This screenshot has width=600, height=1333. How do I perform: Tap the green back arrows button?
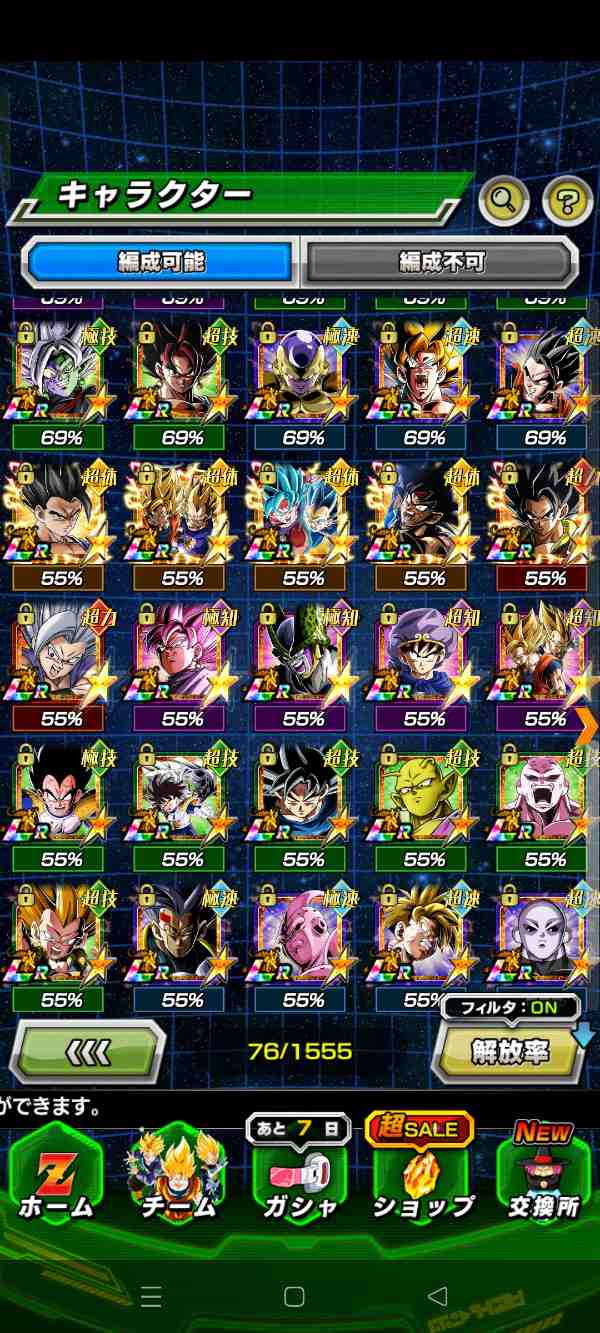click(x=87, y=1051)
